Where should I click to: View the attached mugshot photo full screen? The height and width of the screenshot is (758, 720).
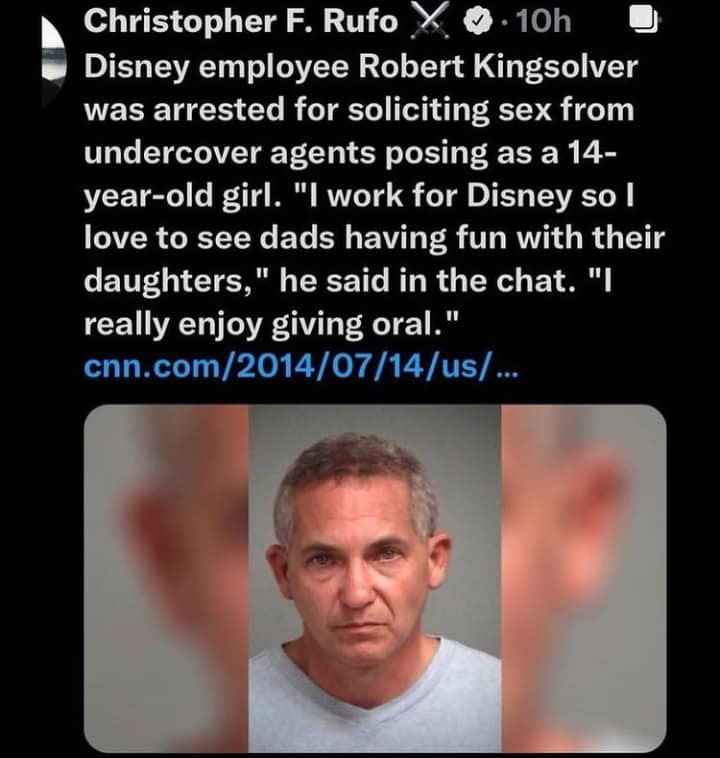[374, 577]
